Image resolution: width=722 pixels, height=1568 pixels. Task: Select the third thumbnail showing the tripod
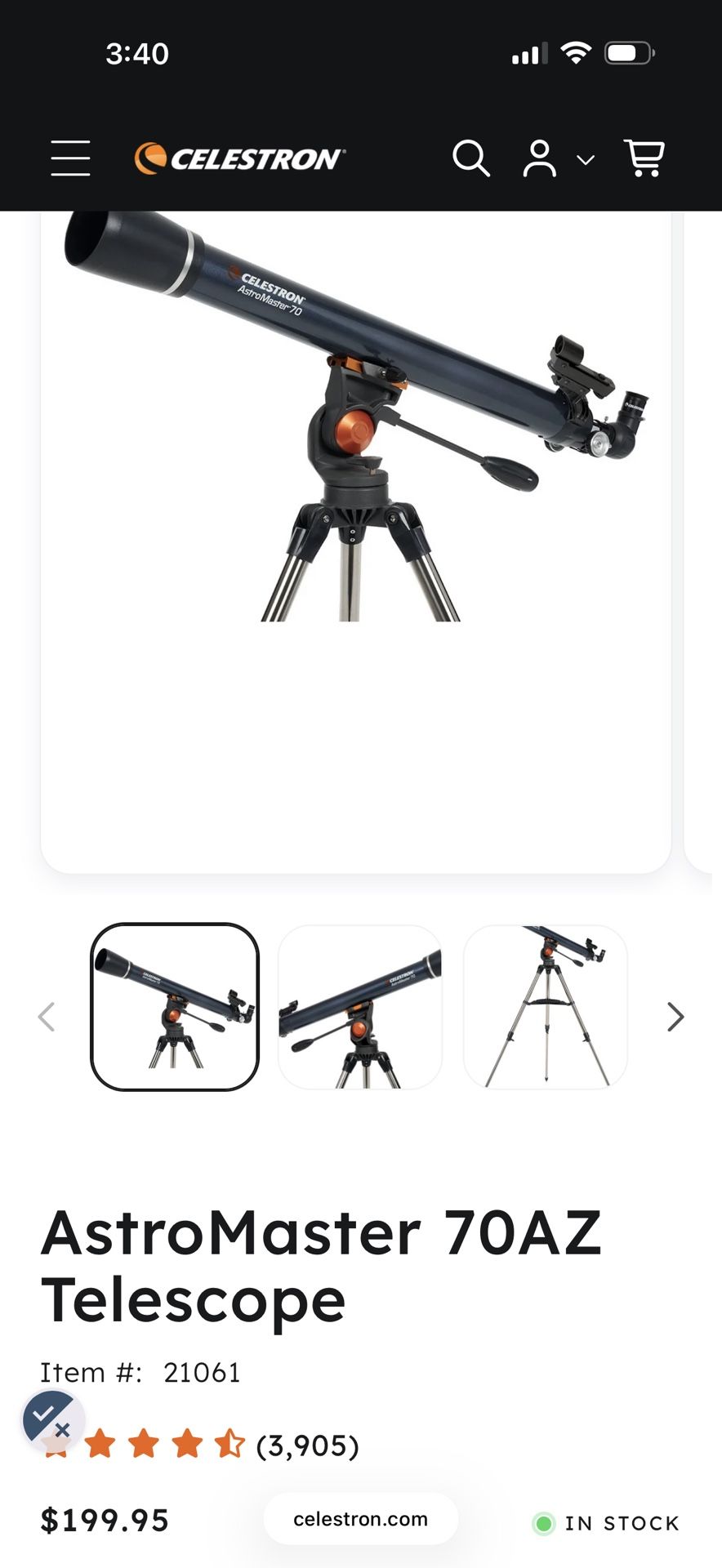tap(546, 1007)
